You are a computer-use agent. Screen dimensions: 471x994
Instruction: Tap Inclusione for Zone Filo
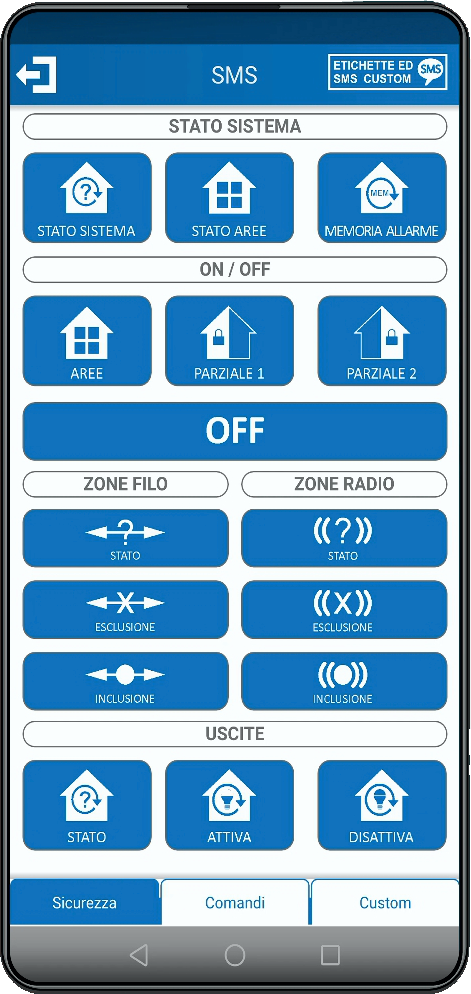click(x=126, y=681)
